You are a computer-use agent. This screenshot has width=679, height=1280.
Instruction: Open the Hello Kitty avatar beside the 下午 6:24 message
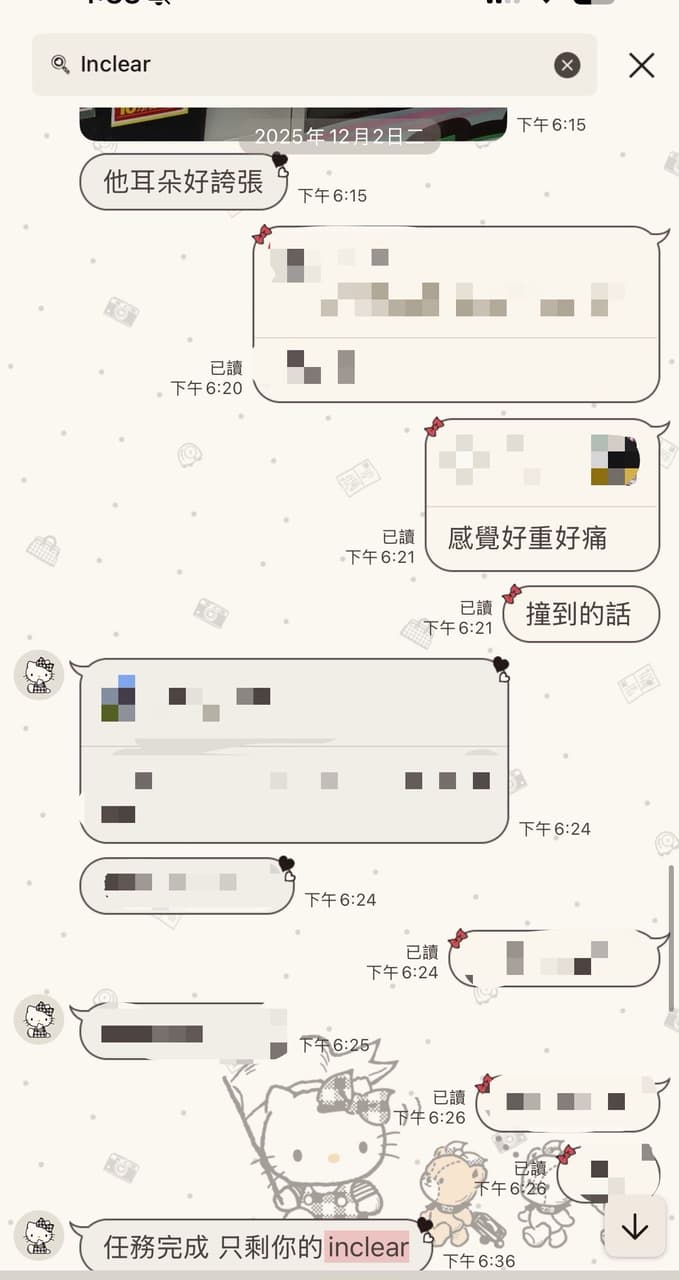click(39, 675)
